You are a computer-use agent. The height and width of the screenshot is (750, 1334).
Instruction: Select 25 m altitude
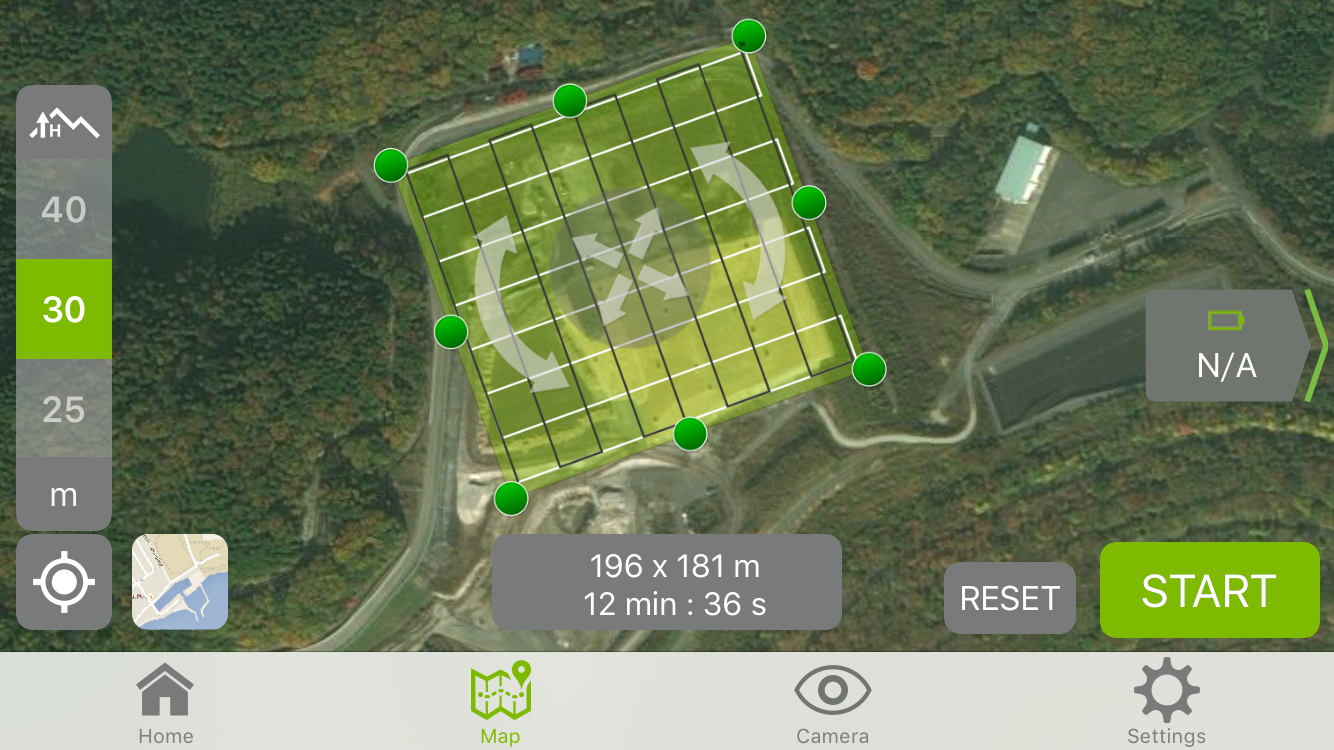[x=64, y=409]
